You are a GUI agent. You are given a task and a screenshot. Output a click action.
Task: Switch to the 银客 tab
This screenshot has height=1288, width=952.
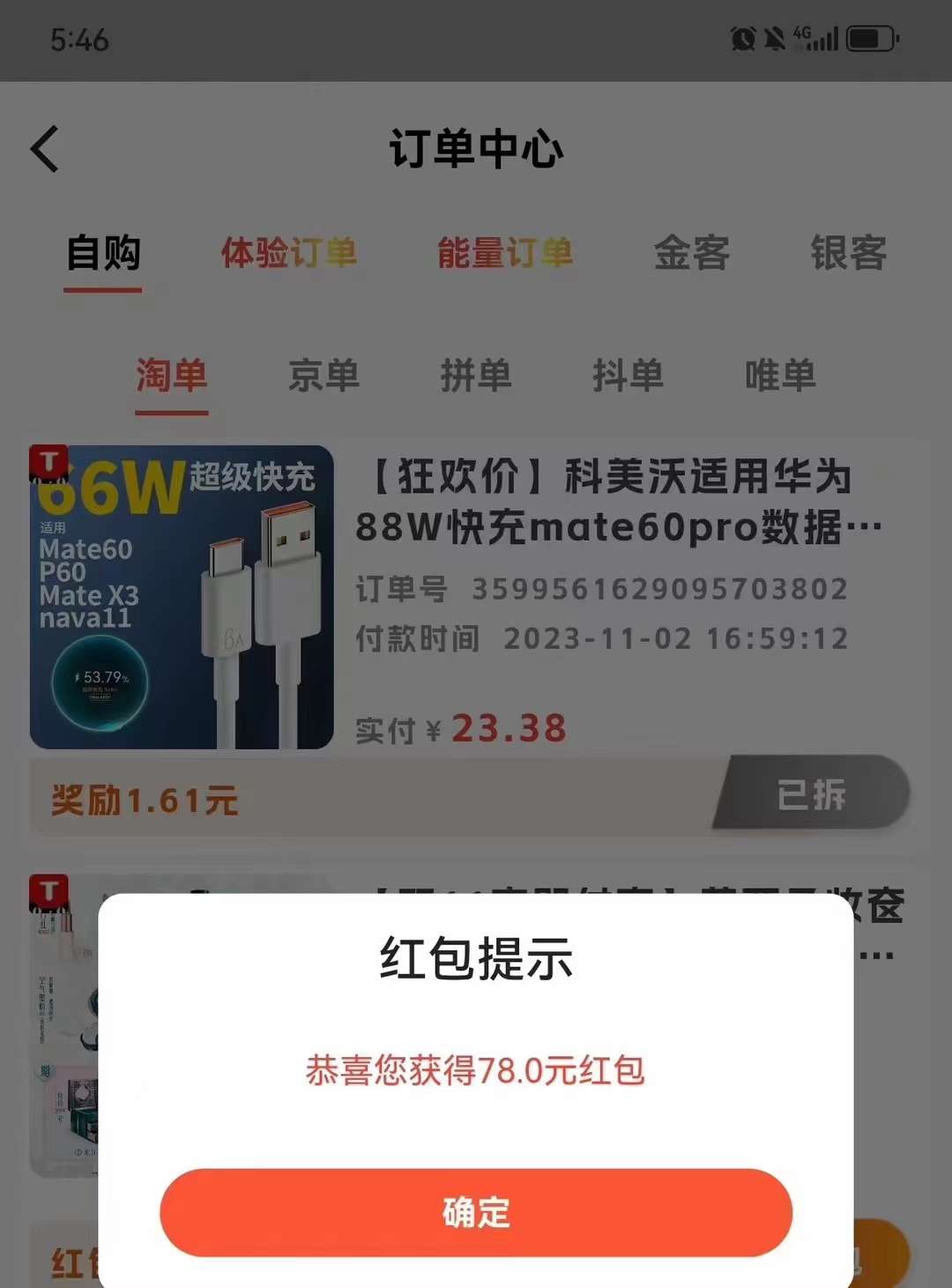point(848,253)
